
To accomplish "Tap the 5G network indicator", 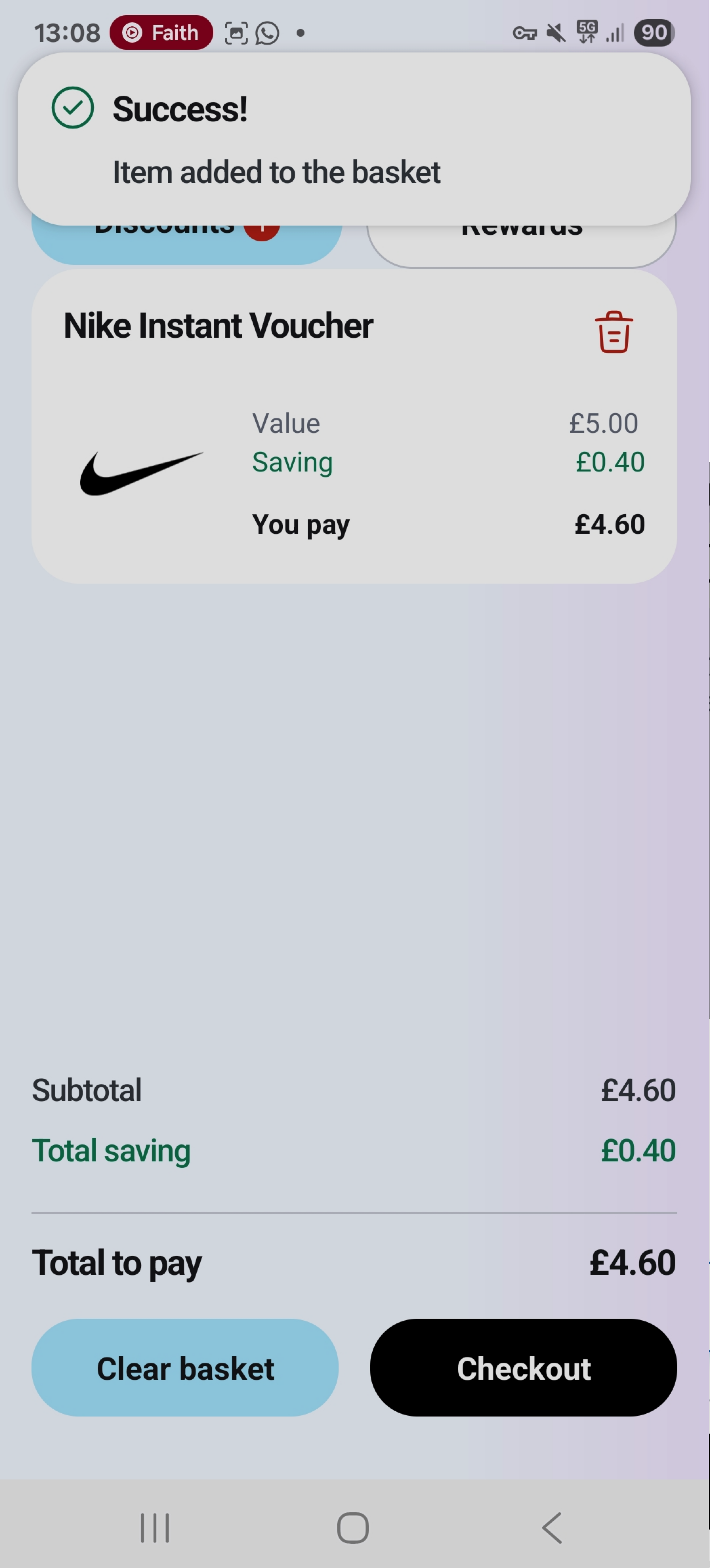I will pos(586,32).
